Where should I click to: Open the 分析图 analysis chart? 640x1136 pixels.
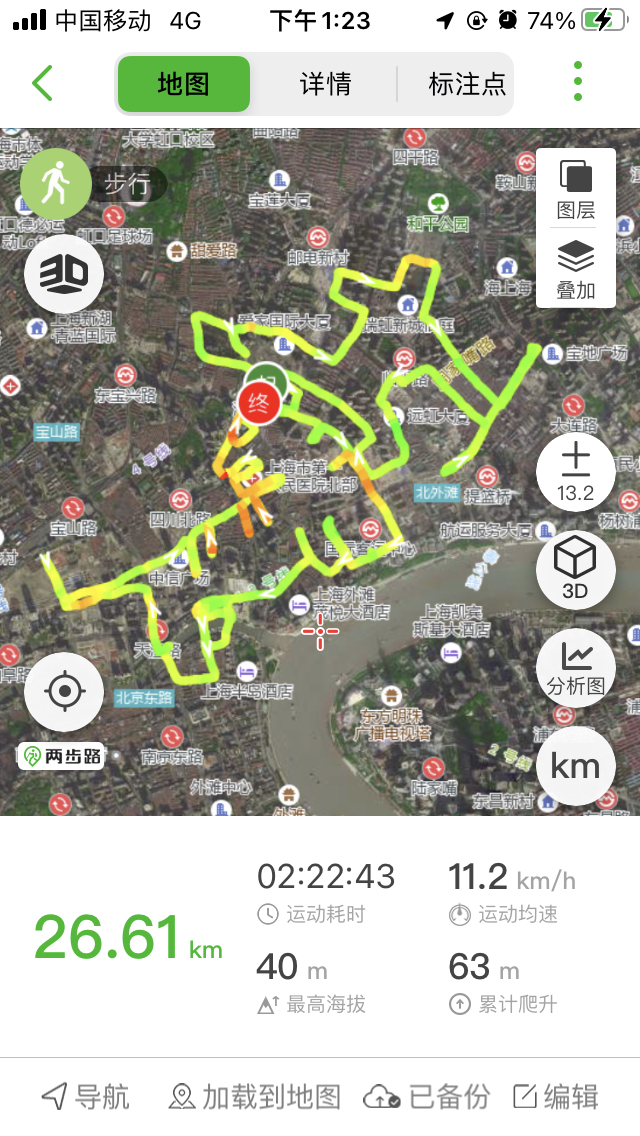tap(575, 666)
